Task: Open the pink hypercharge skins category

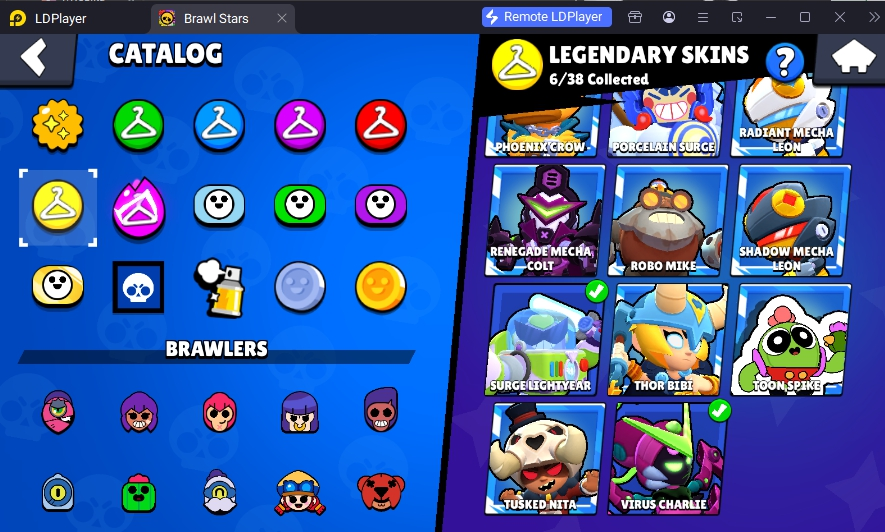Action: point(138,205)
